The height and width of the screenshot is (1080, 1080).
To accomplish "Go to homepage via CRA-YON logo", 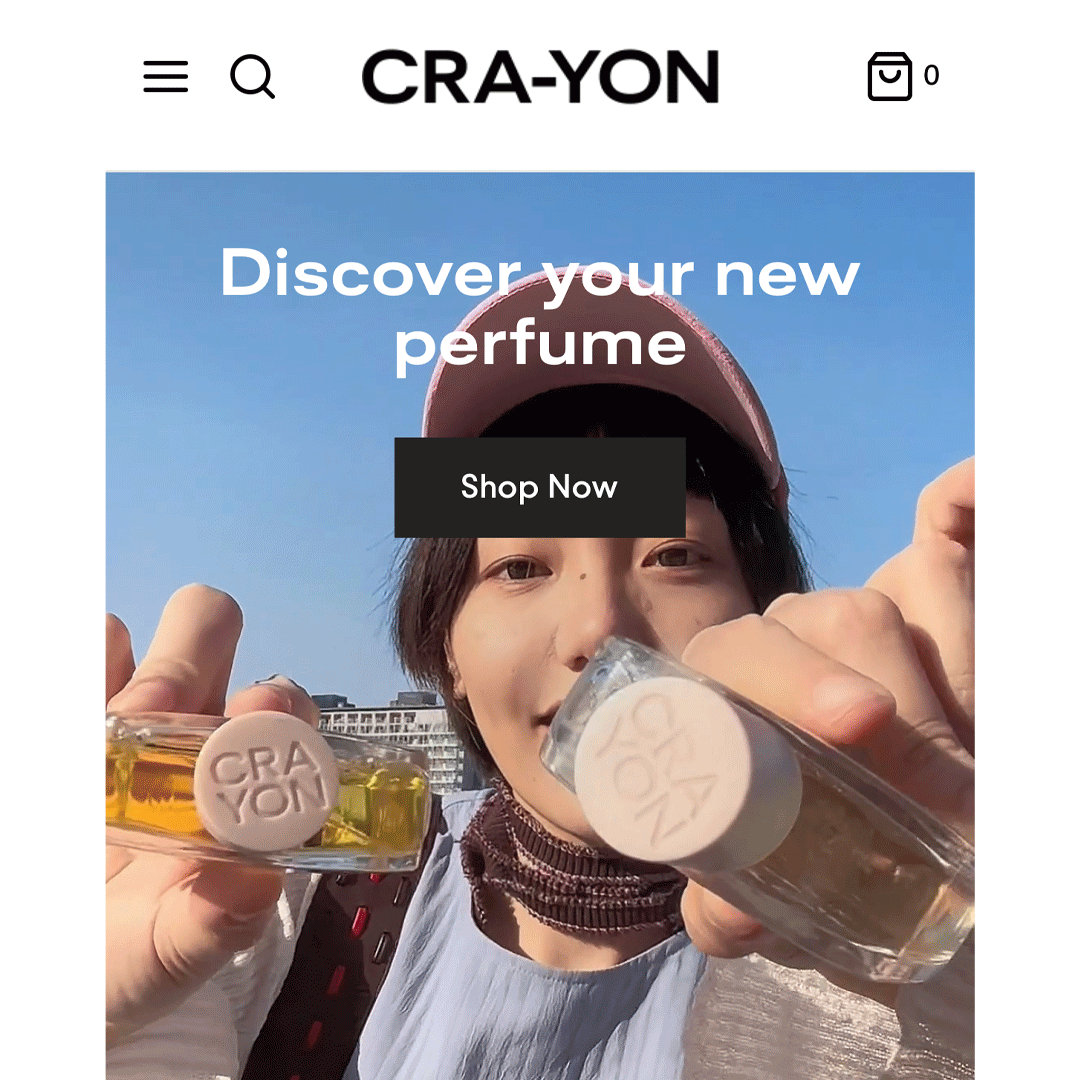I will pyautogui.click(x=540, y=77).
